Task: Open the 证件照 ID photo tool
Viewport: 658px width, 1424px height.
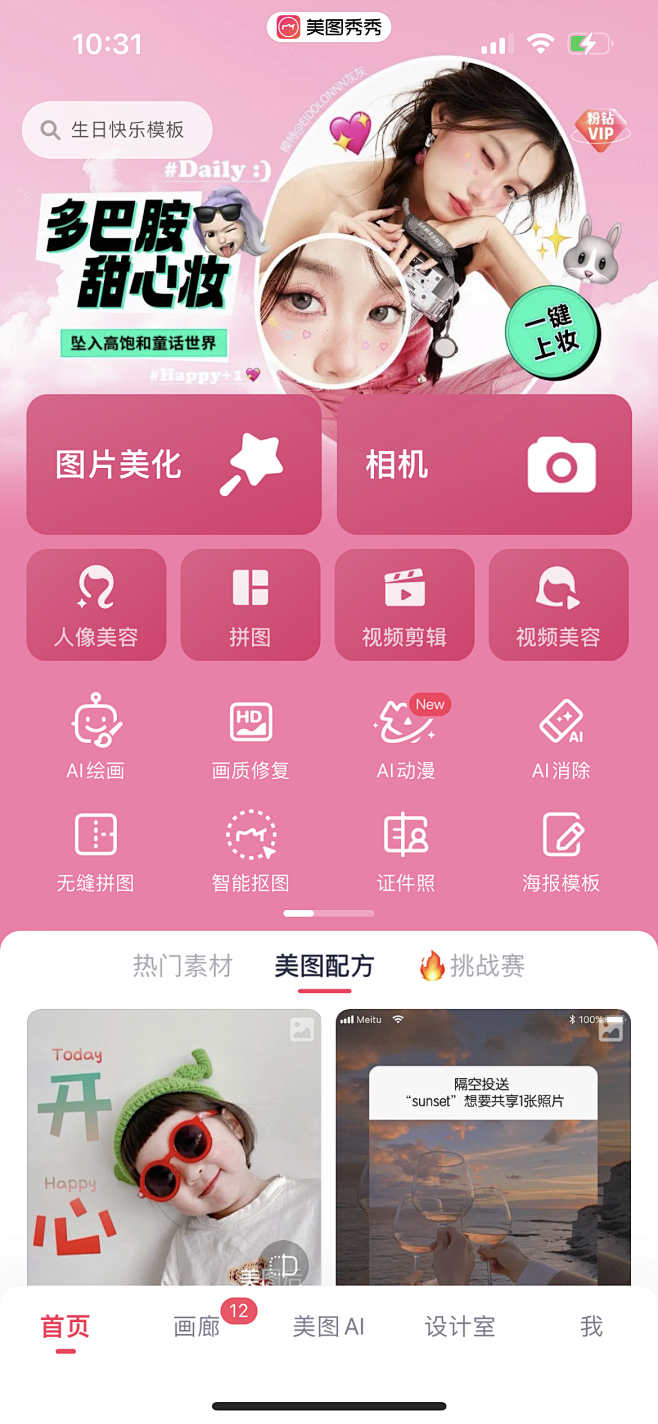Action: pos(405,850)
